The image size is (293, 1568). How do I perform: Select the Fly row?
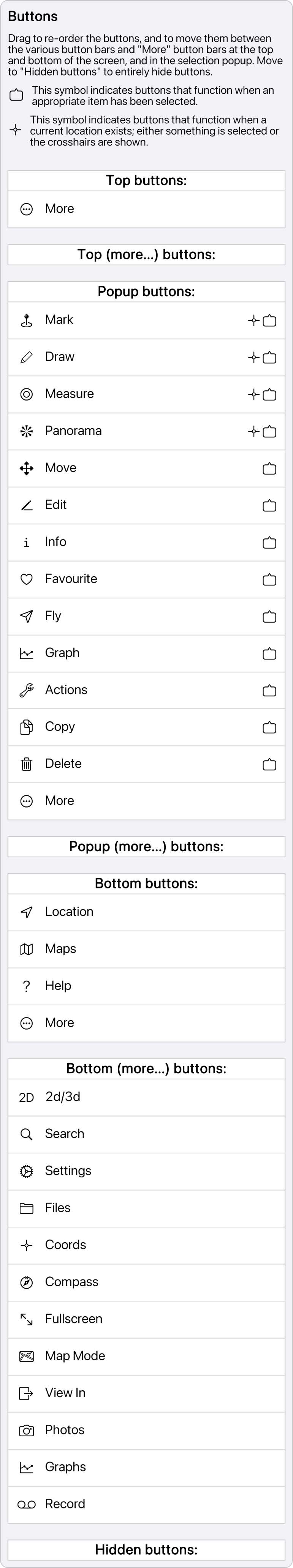pyautogui.click(x=146, y=616)
